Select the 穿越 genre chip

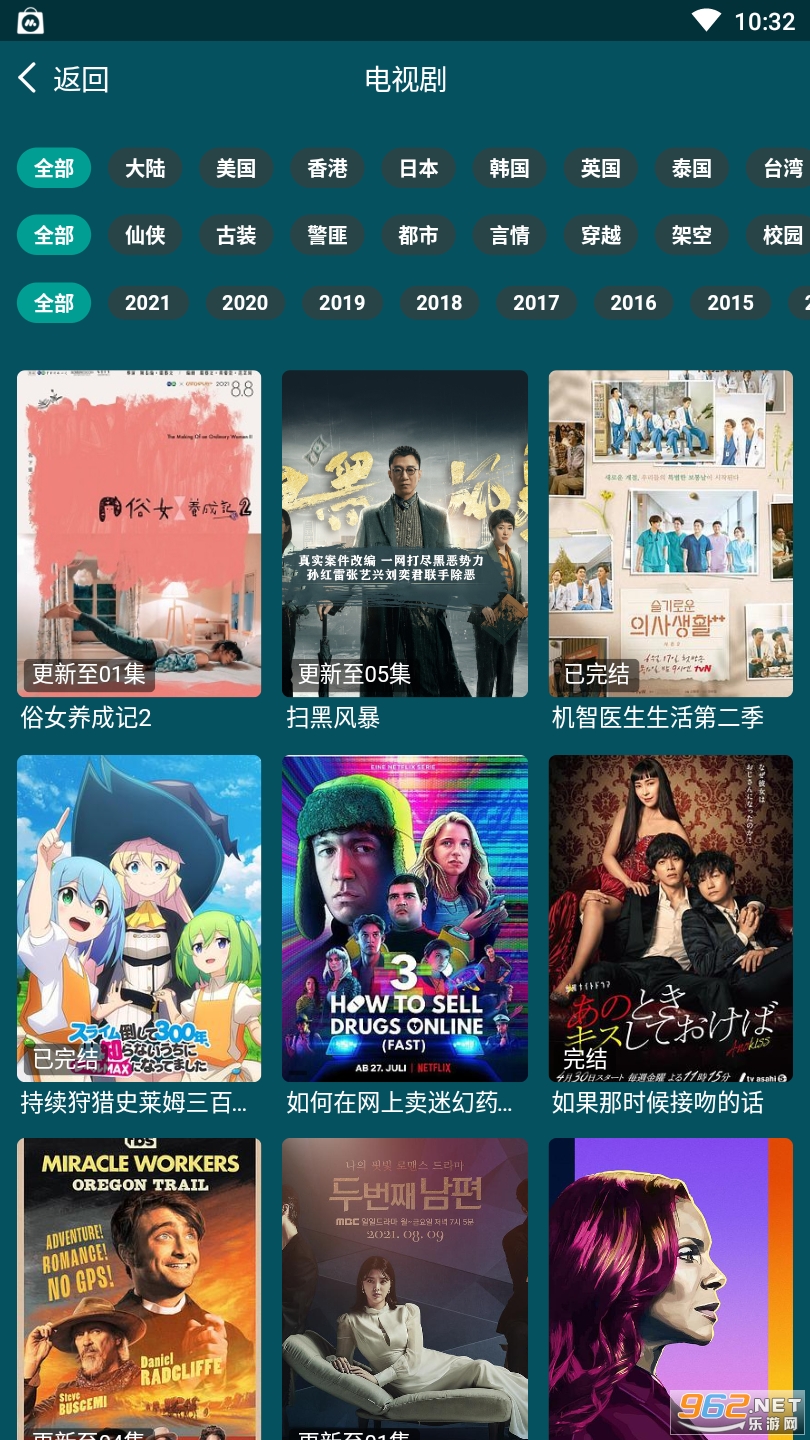point(601,235)
